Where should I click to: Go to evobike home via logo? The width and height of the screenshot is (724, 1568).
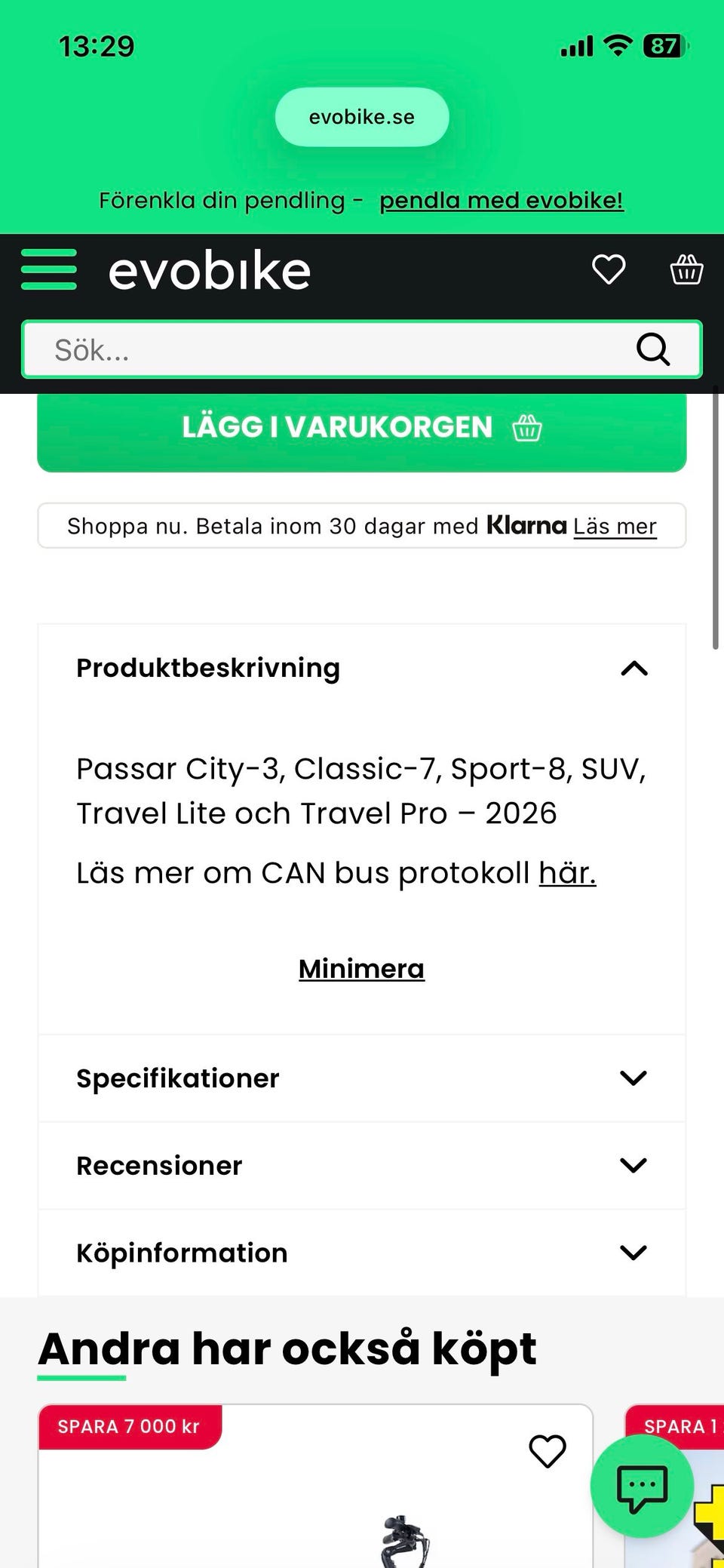click(210, 270)
